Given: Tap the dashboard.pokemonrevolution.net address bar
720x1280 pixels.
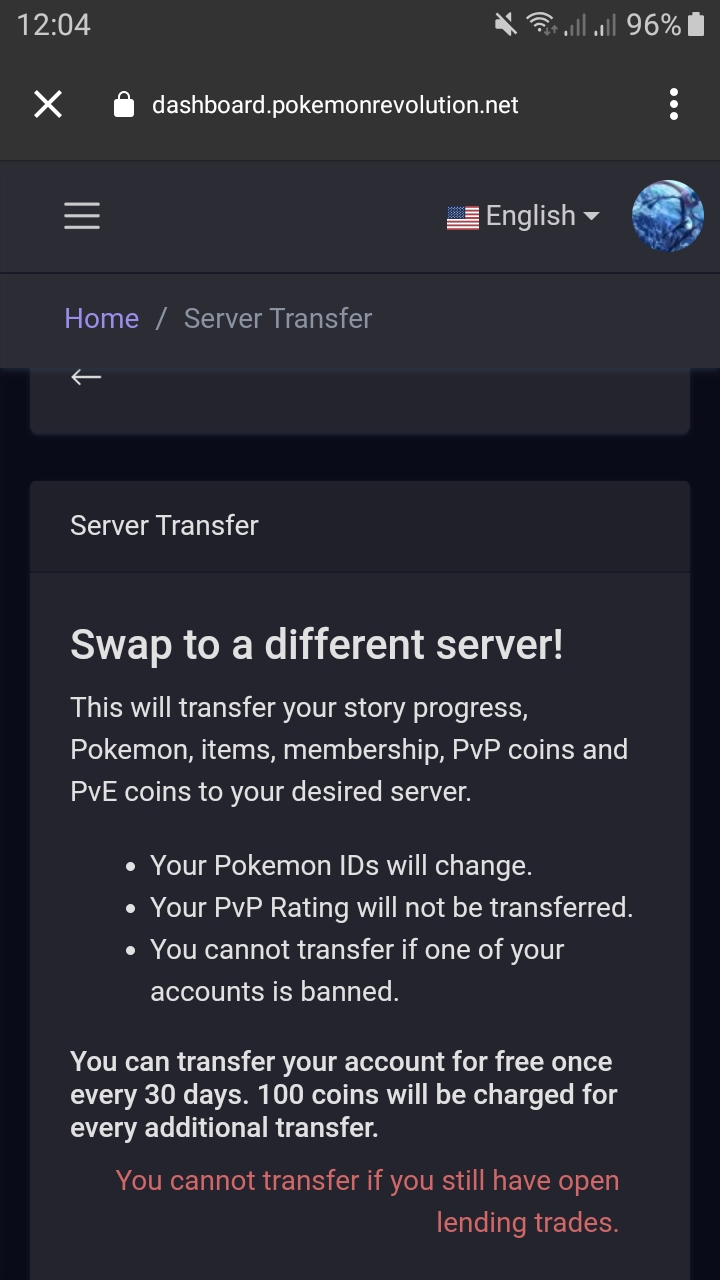Looking at the screenshot, I should [x=335, y=105].
